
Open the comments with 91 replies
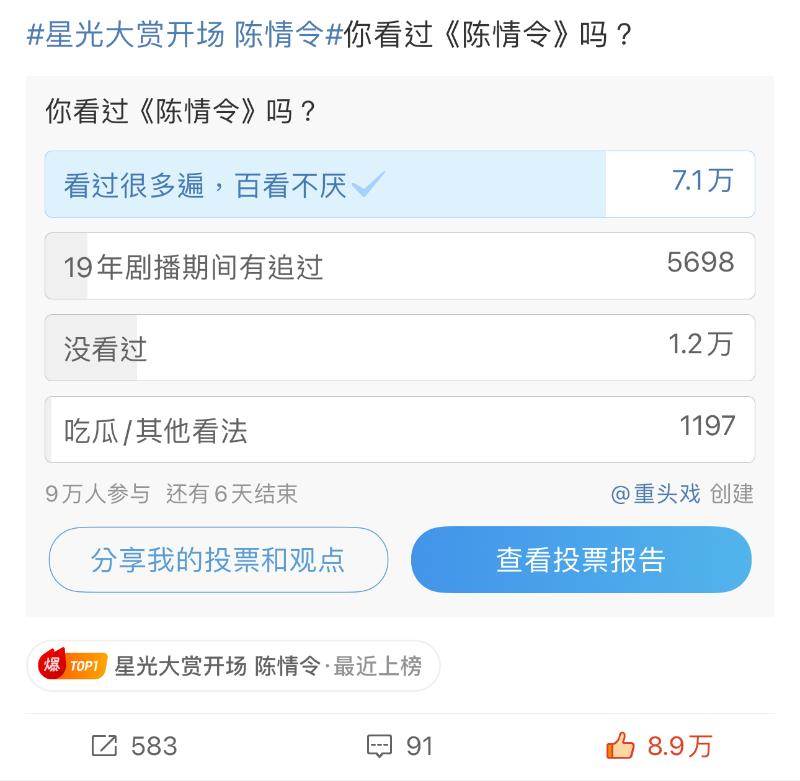coord(400,746)
